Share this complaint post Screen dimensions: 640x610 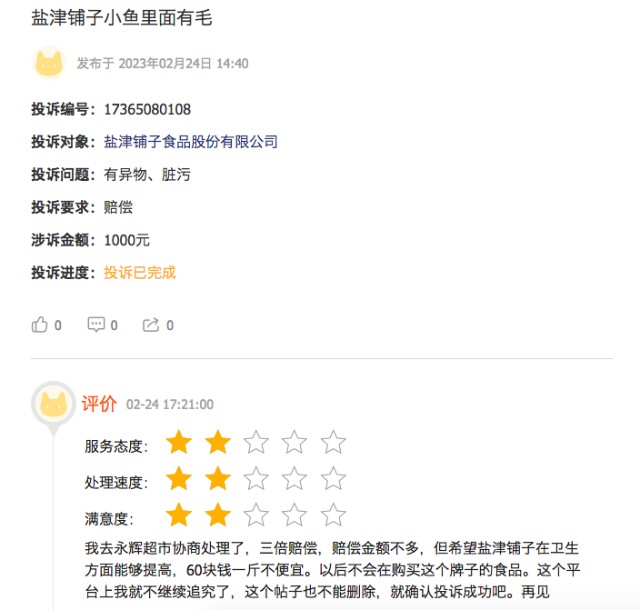[151, 324]
